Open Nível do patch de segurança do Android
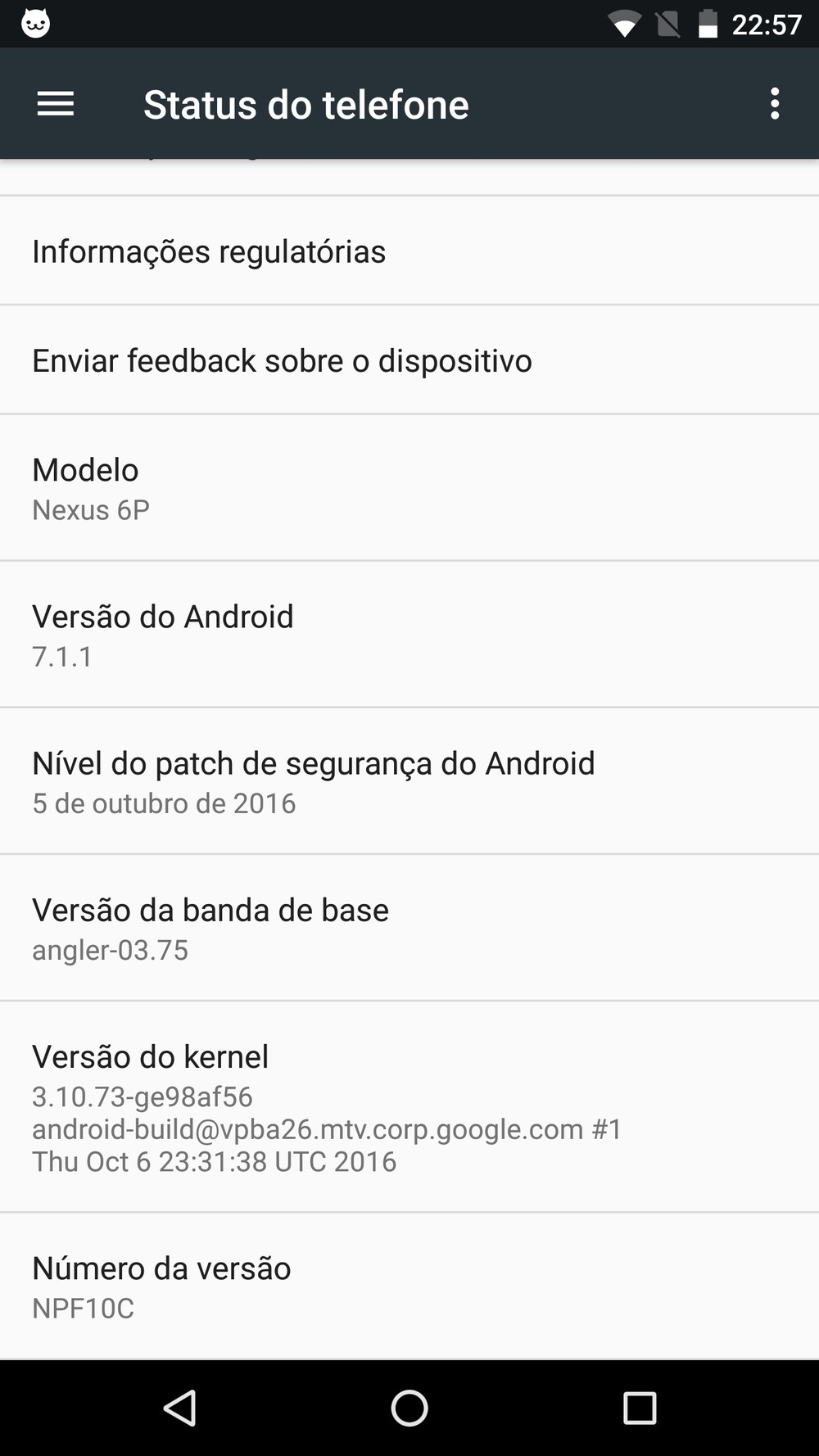 pos(409,781)
